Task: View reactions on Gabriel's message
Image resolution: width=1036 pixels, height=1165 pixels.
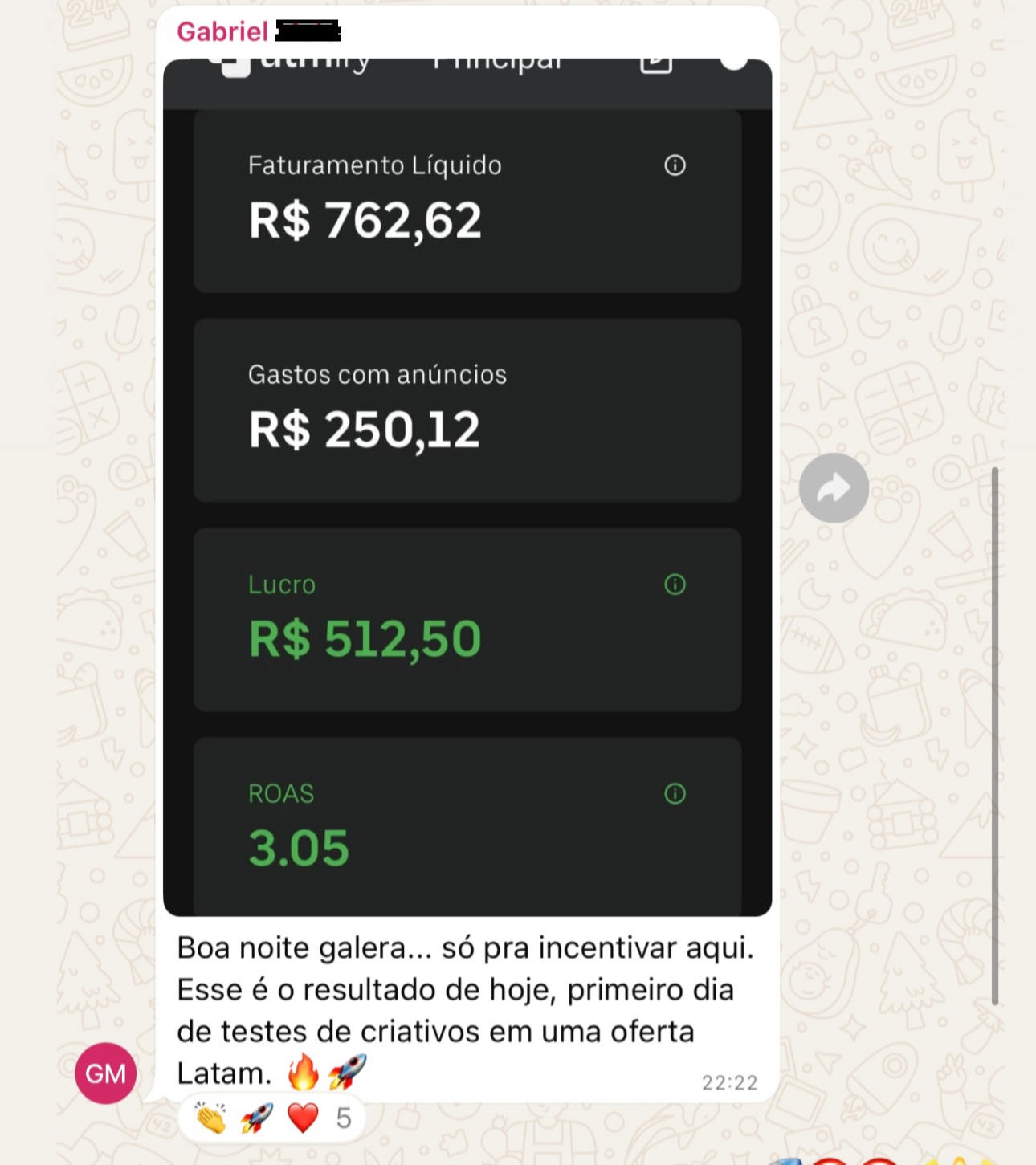Action: click(x=272, y=1118)
